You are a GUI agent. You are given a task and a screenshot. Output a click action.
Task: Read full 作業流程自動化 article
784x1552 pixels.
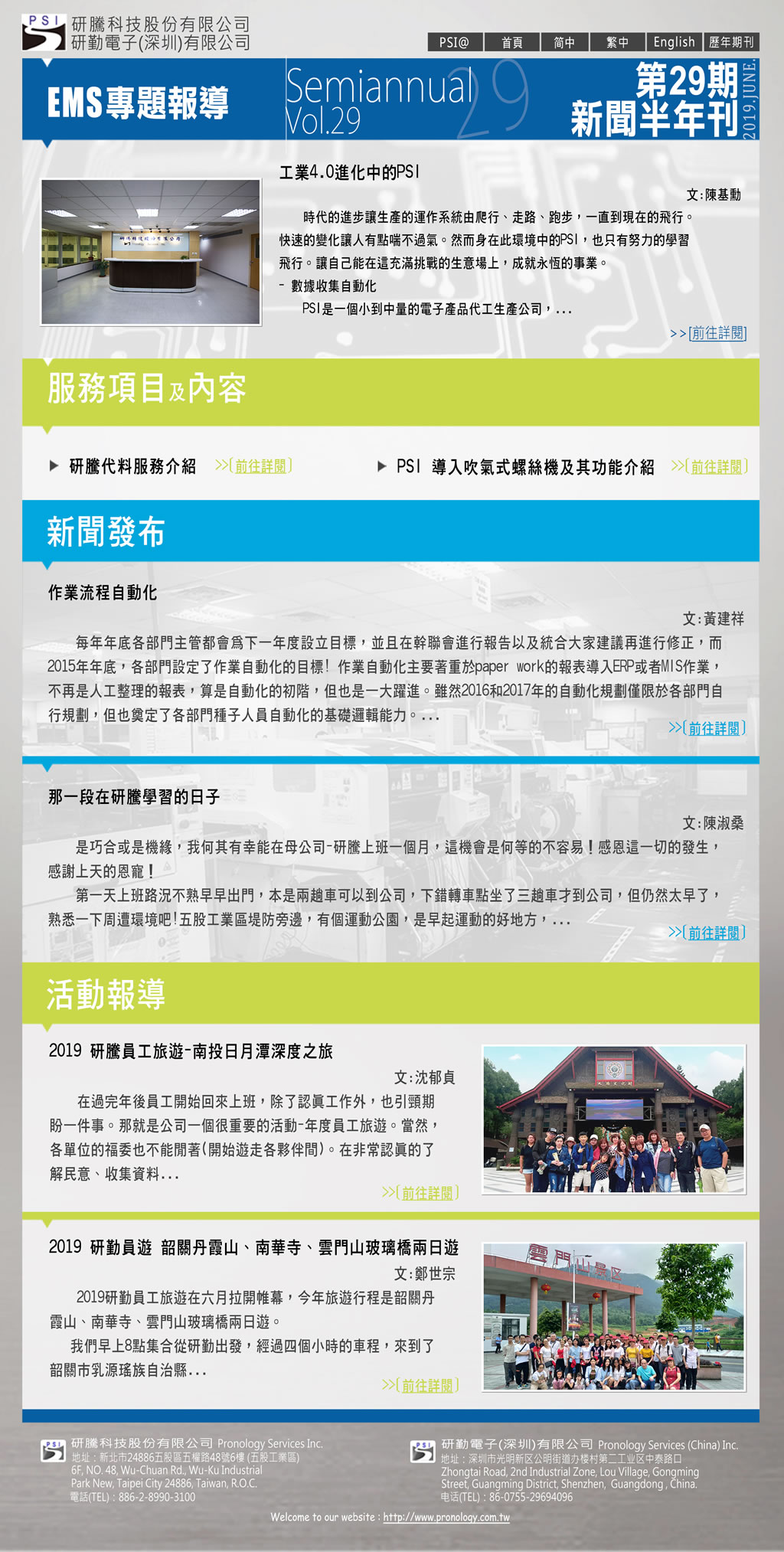(714, 728)
